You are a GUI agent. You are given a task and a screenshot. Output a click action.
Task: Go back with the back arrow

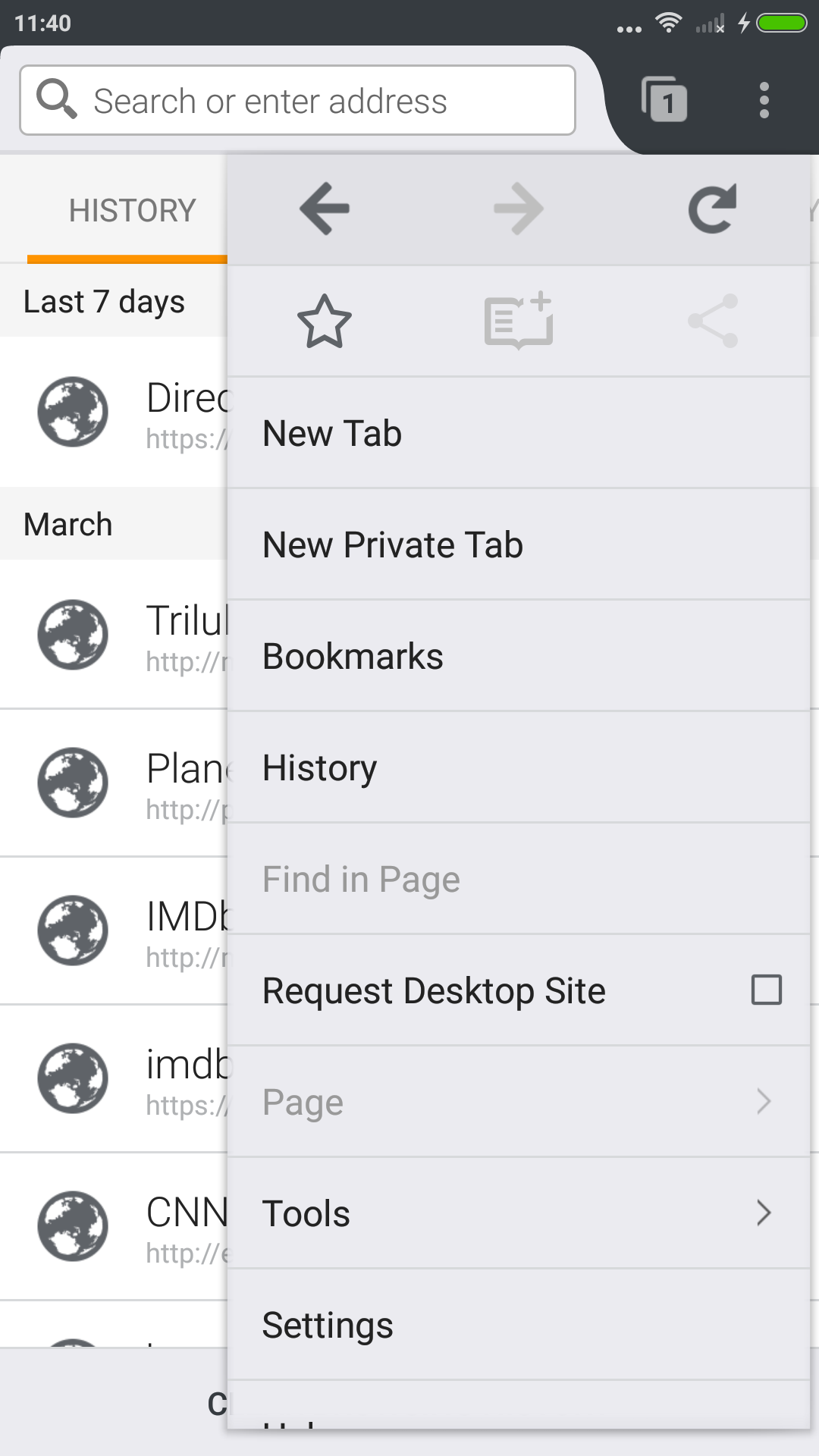coord(325,209)
